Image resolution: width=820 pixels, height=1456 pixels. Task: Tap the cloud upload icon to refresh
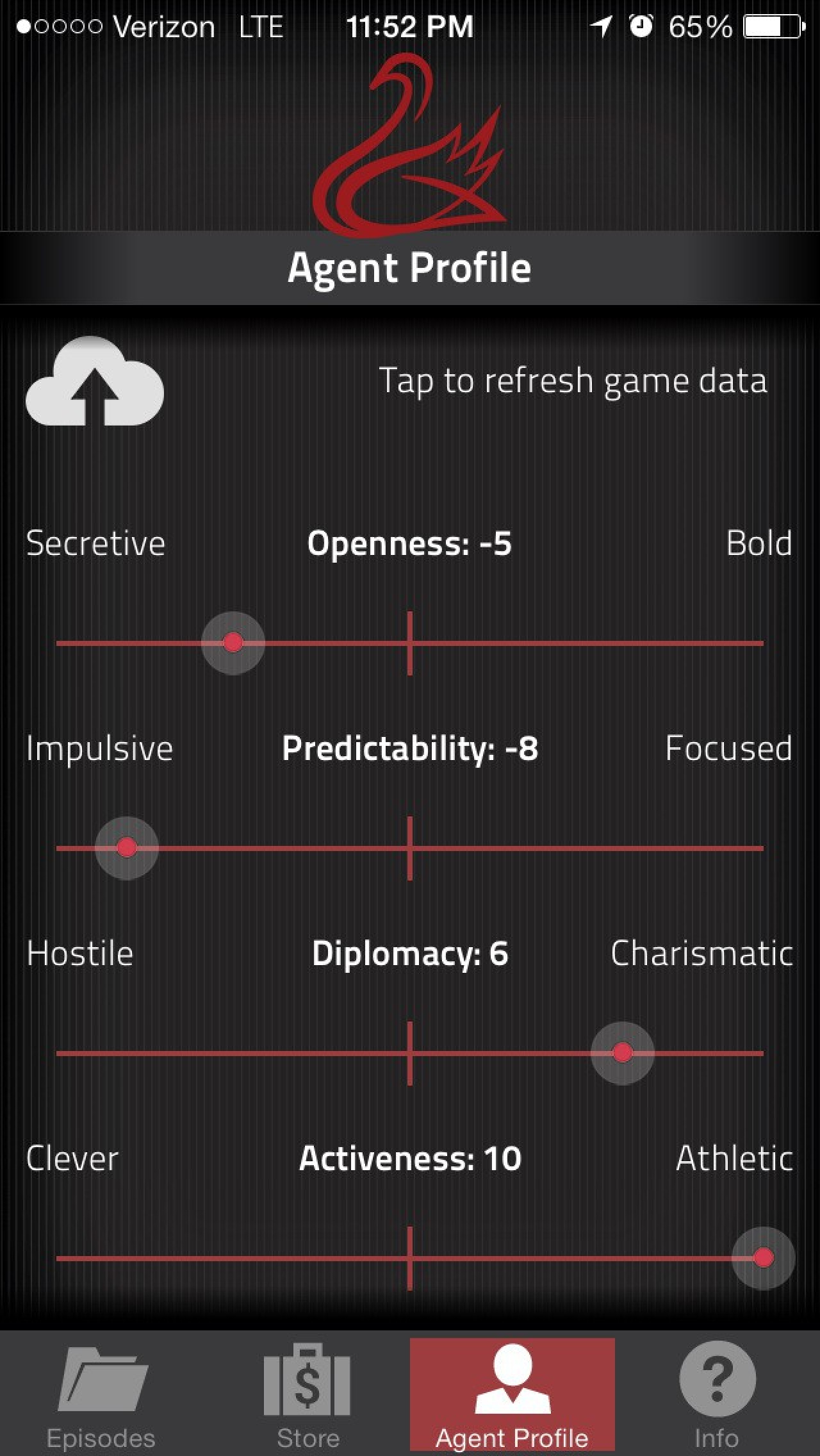click(95, 381)
